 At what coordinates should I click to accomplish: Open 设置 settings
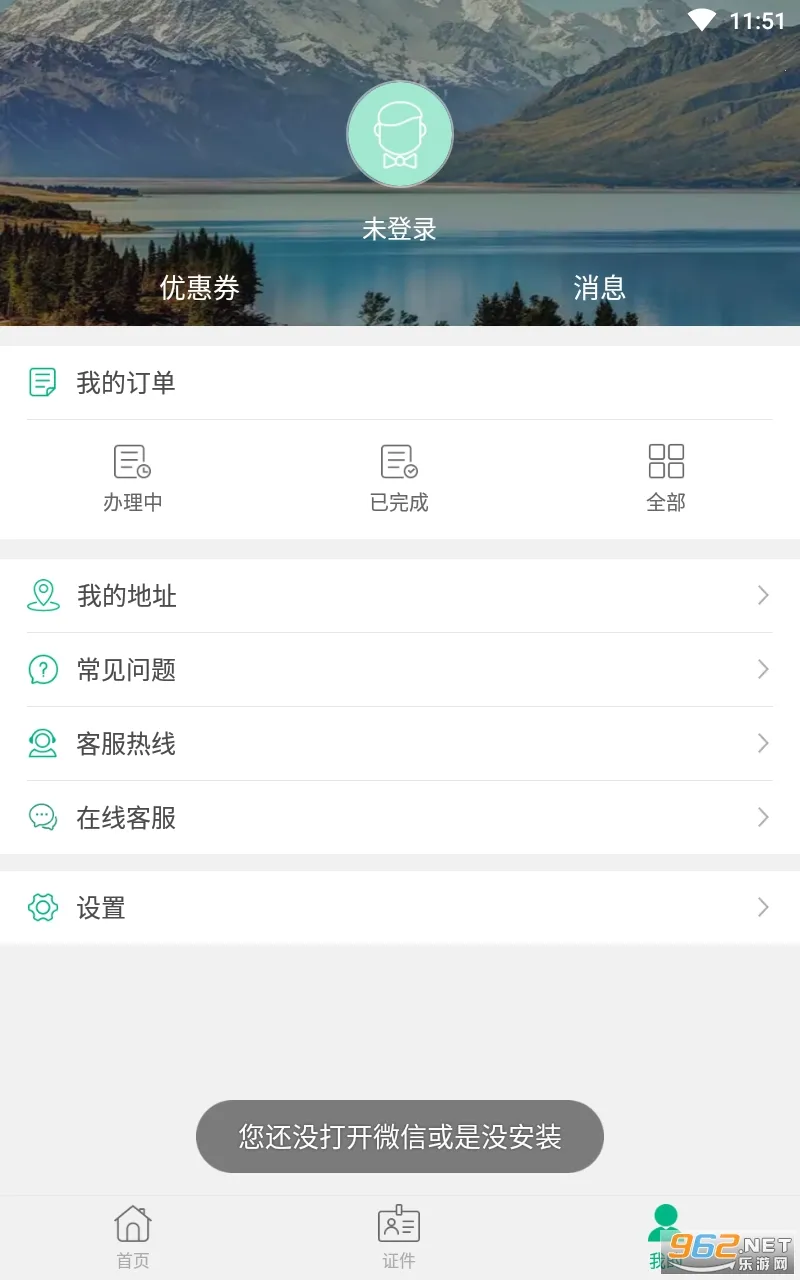point(400,908)
